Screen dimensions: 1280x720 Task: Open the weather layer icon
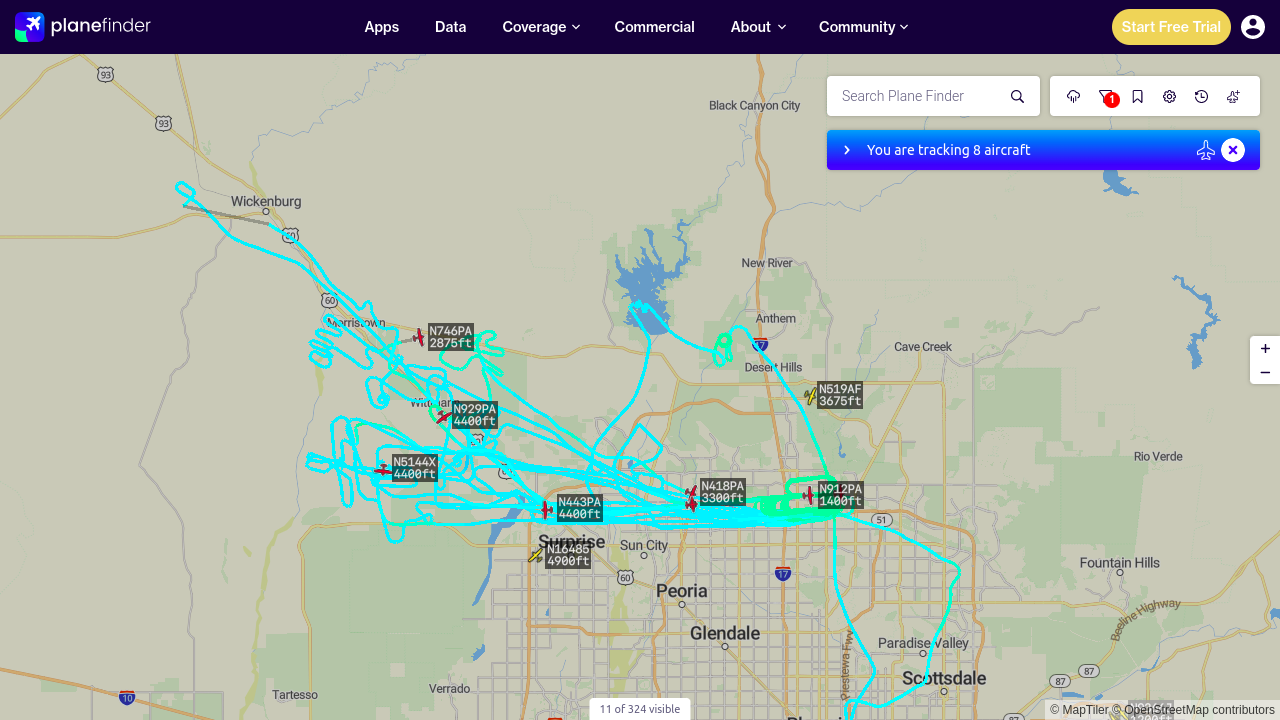point(1074,96)
